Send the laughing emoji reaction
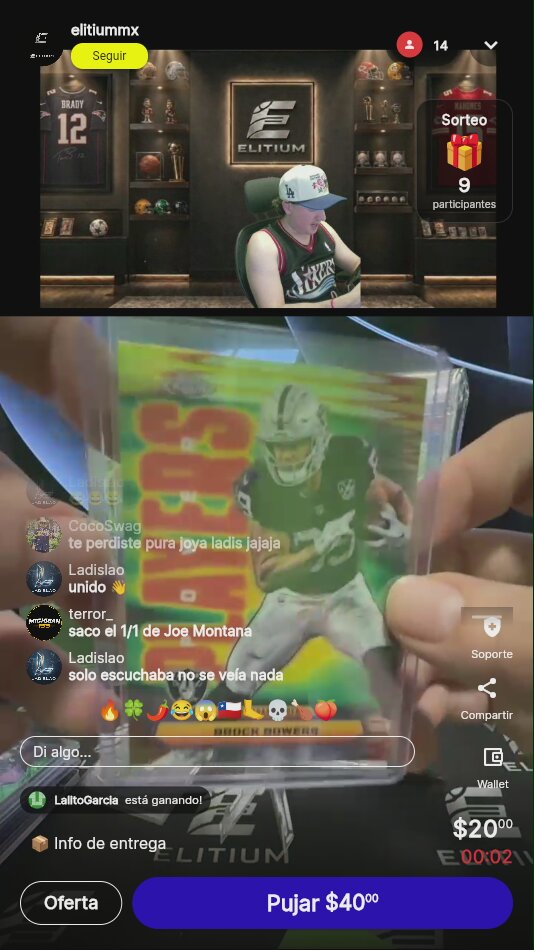Image resolution: width=534 pixels, height=950 pixels. [181, 710]
